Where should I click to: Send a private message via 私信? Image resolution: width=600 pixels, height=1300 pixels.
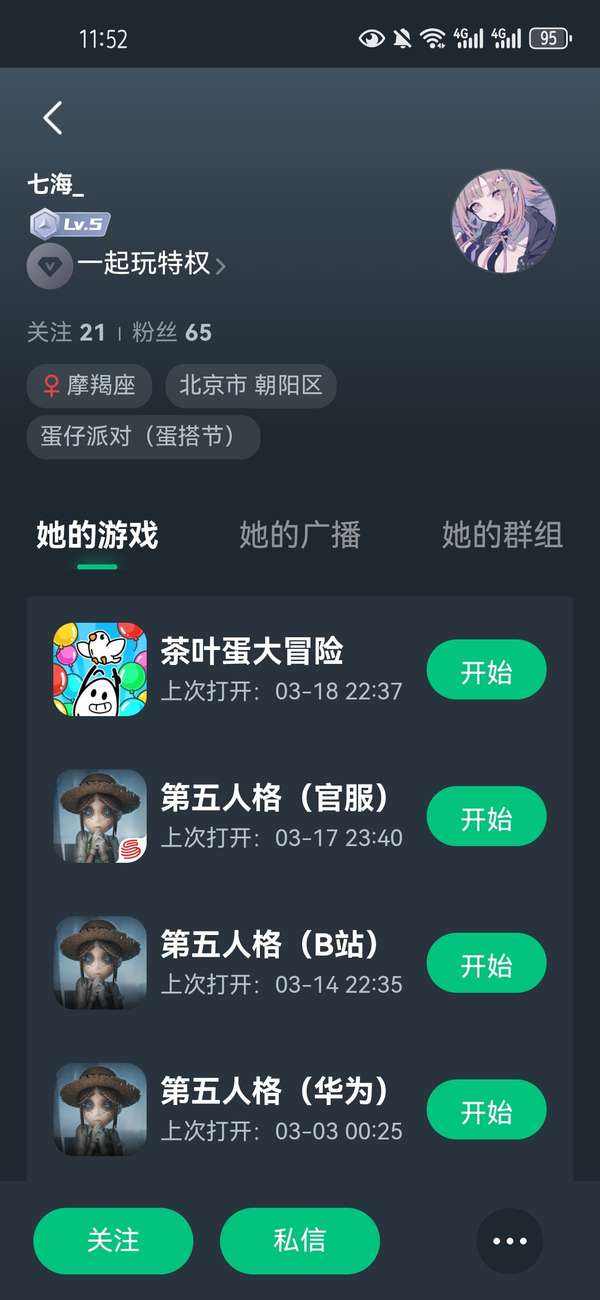[299, 1240]
